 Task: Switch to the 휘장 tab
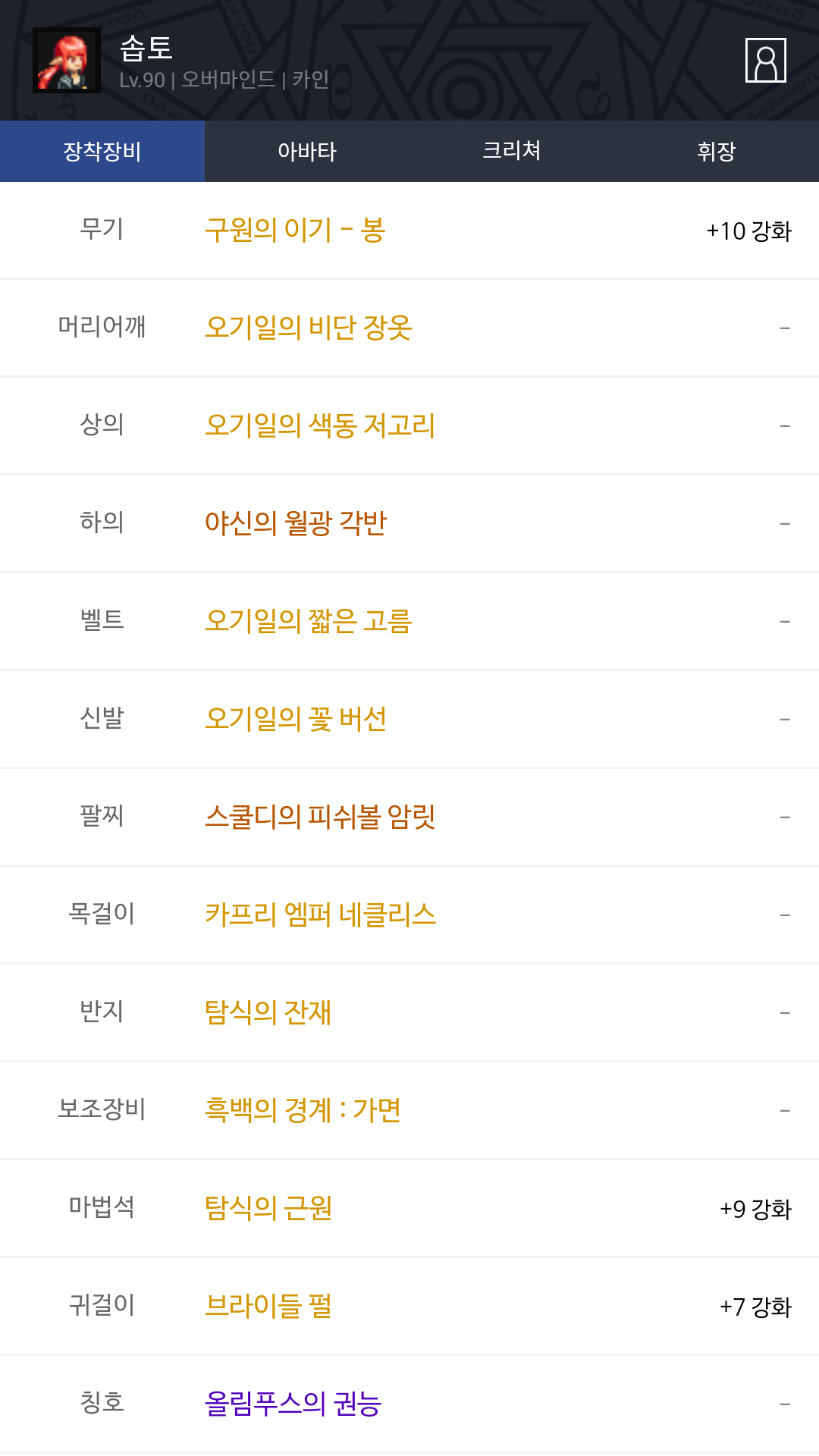pos(716,151)
